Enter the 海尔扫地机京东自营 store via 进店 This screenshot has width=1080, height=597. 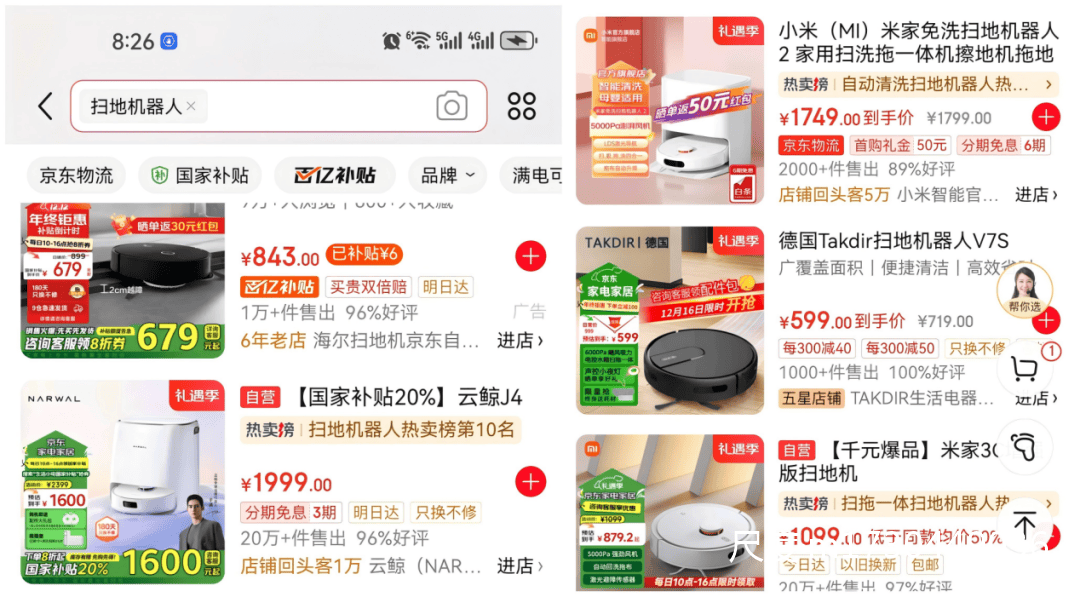point(520,341)
